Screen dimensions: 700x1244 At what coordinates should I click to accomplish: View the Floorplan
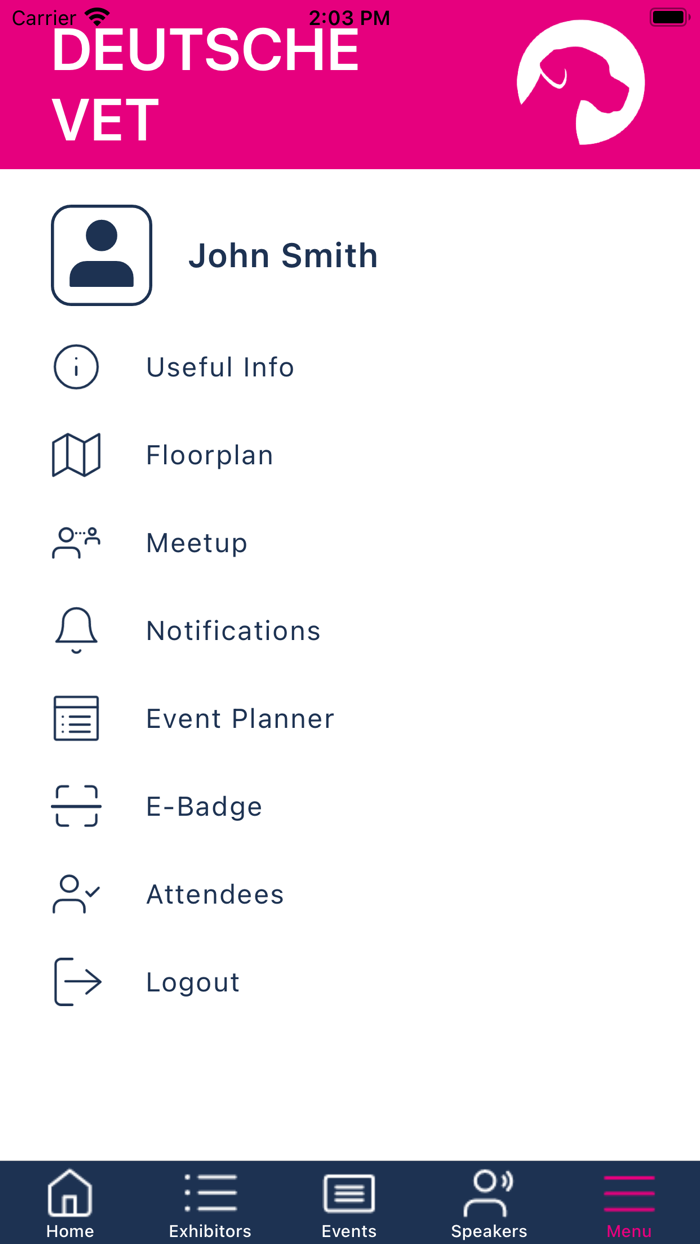(x=209, y=455)
